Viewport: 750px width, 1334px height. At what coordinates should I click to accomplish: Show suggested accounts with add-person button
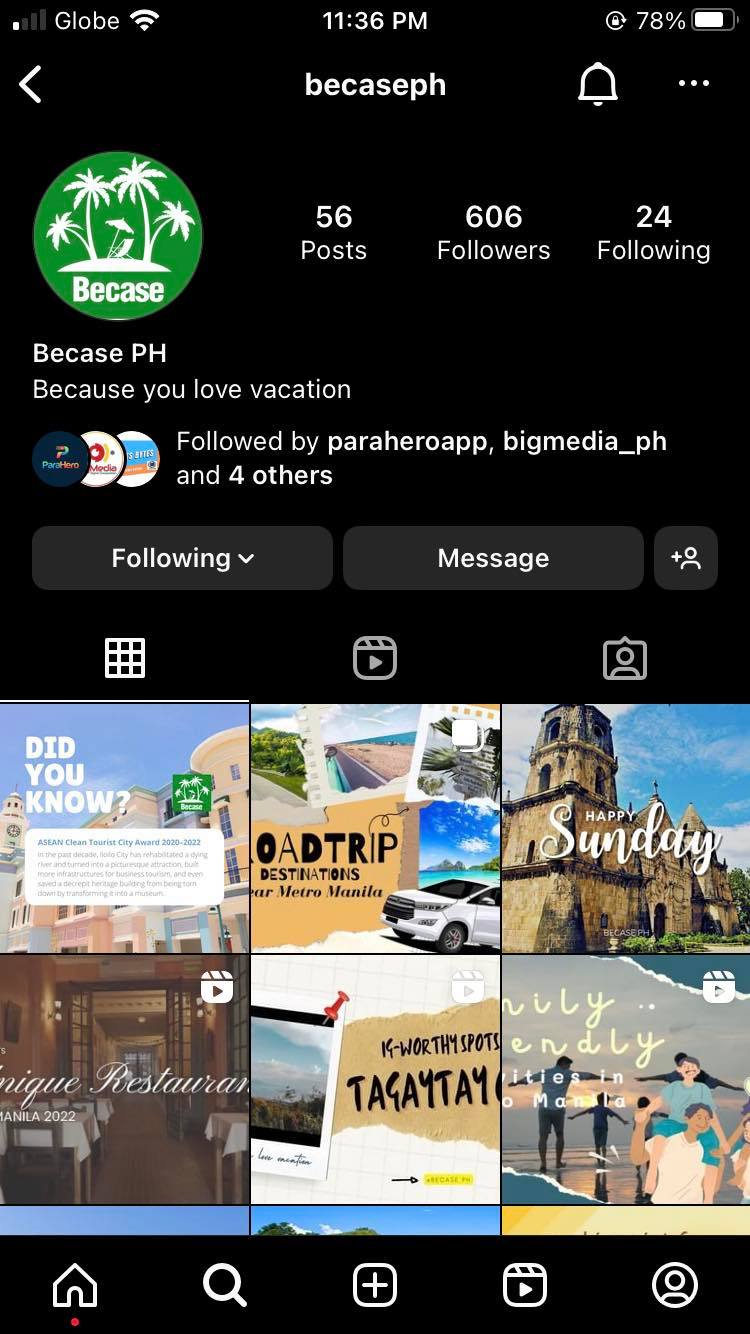[x=686, y=558]
